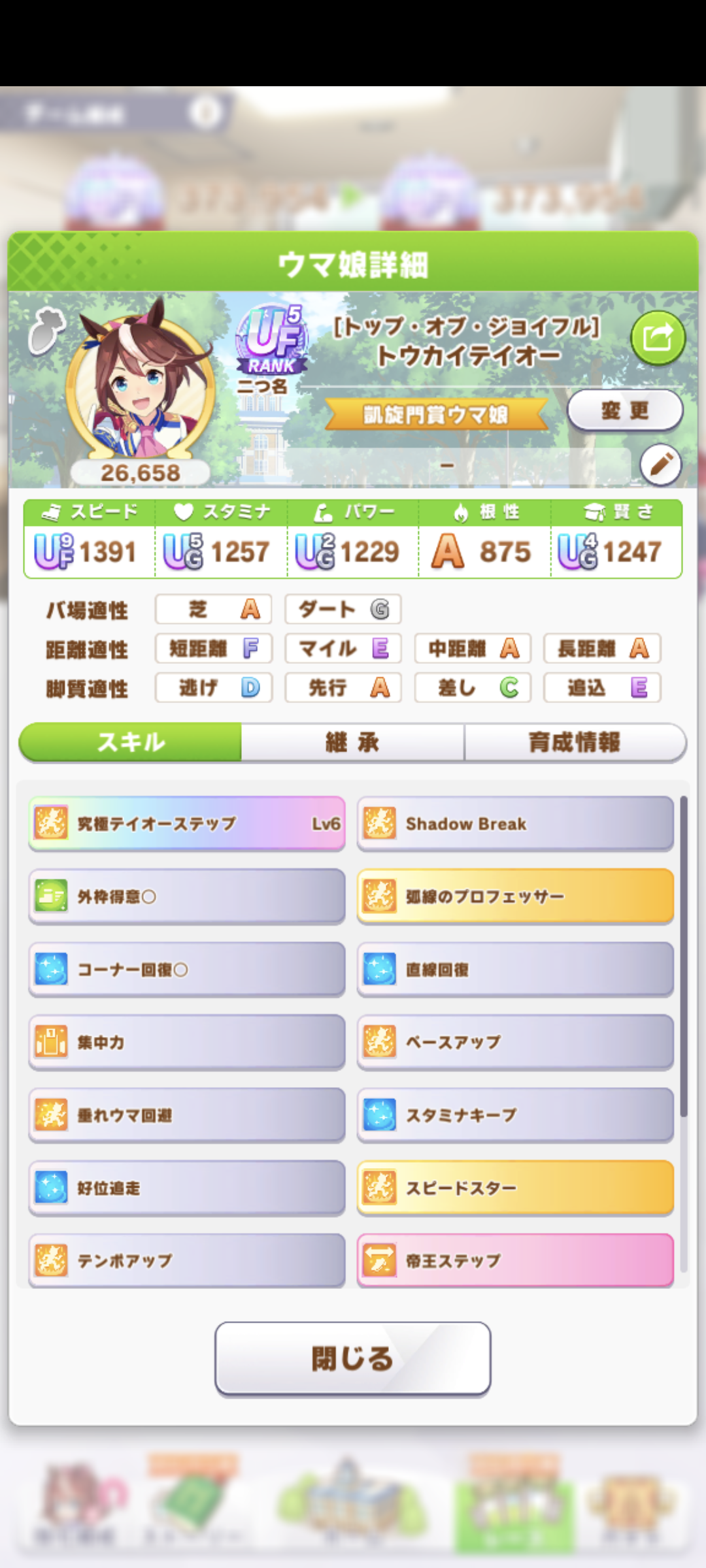Open the スタミナキープ skill
Screen dimensions: 706x1568
[515, 1115]
